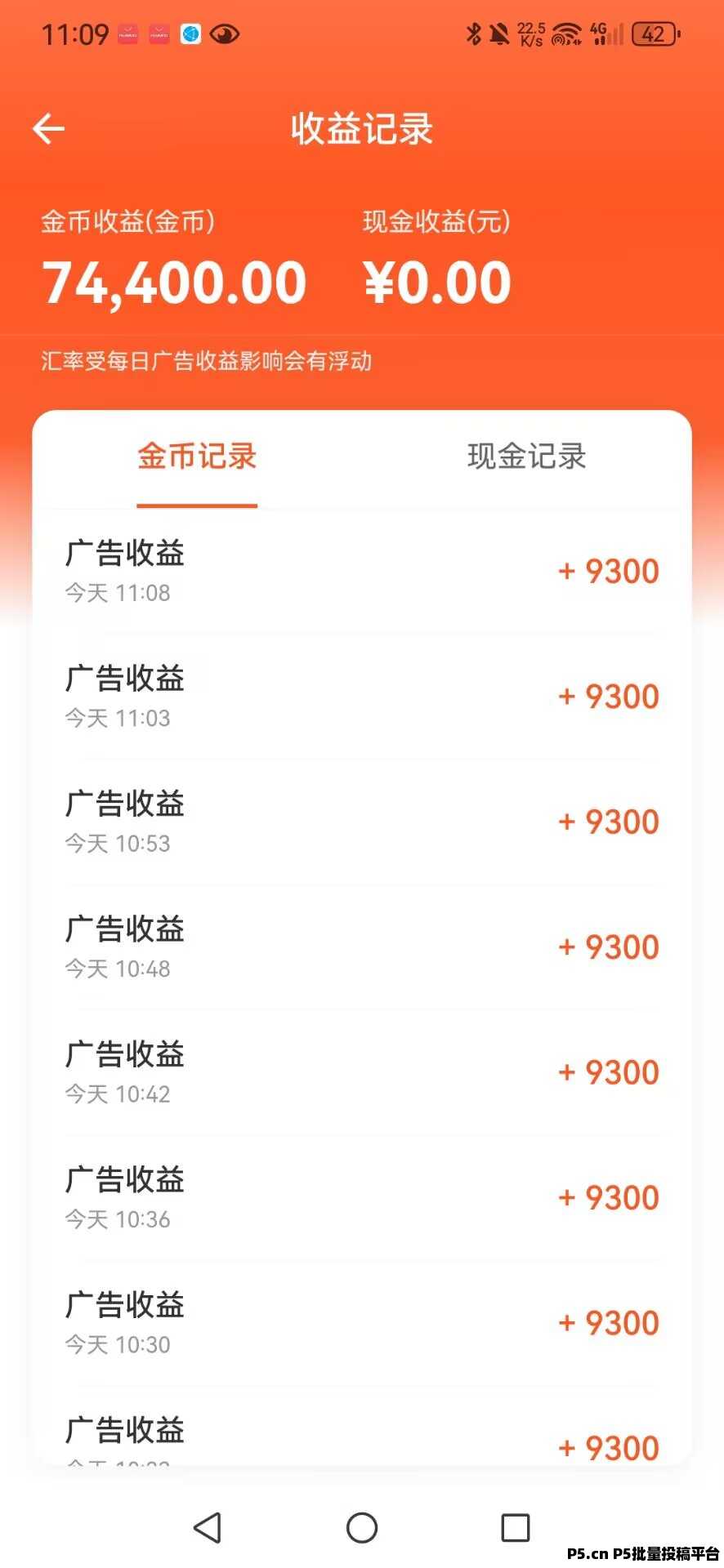
Task: Tap the 金币收益 total 74,400.00
Action: tap(174, 282)
